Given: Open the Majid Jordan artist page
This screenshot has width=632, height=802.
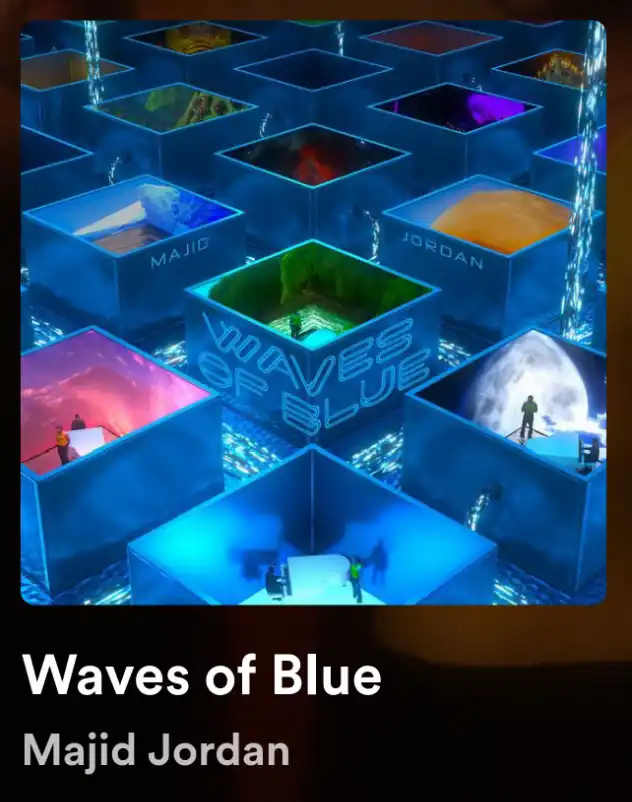Looking at the screenshot, I should pos(156,750).
